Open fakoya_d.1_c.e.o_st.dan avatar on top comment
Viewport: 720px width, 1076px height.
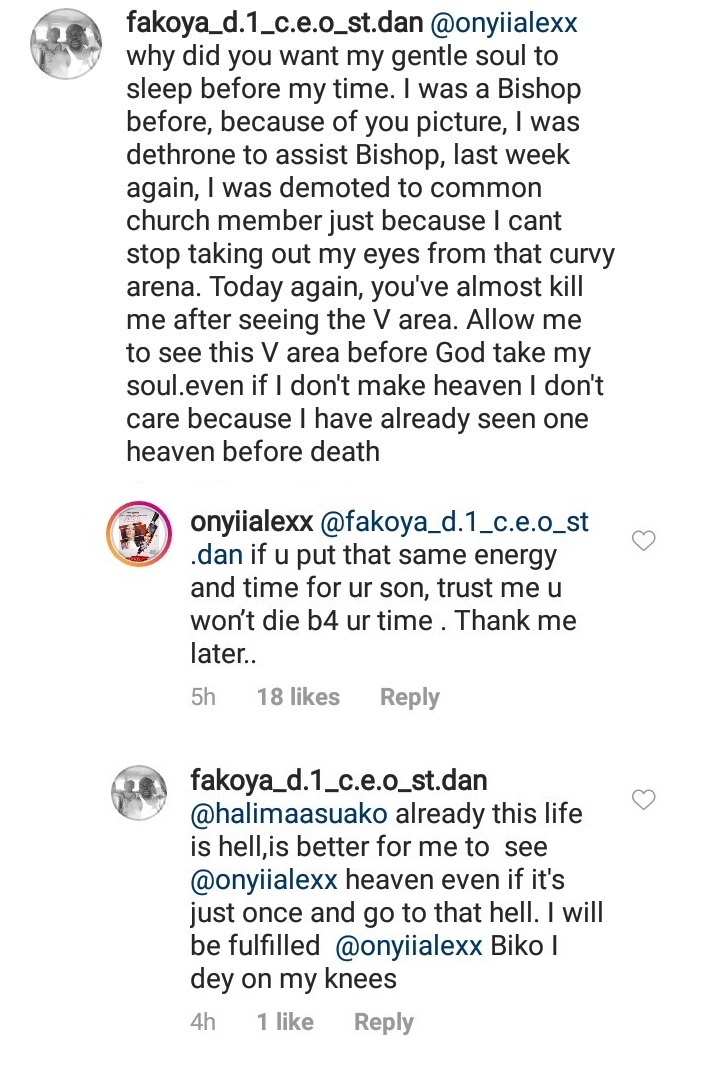[x=65, y=43]
